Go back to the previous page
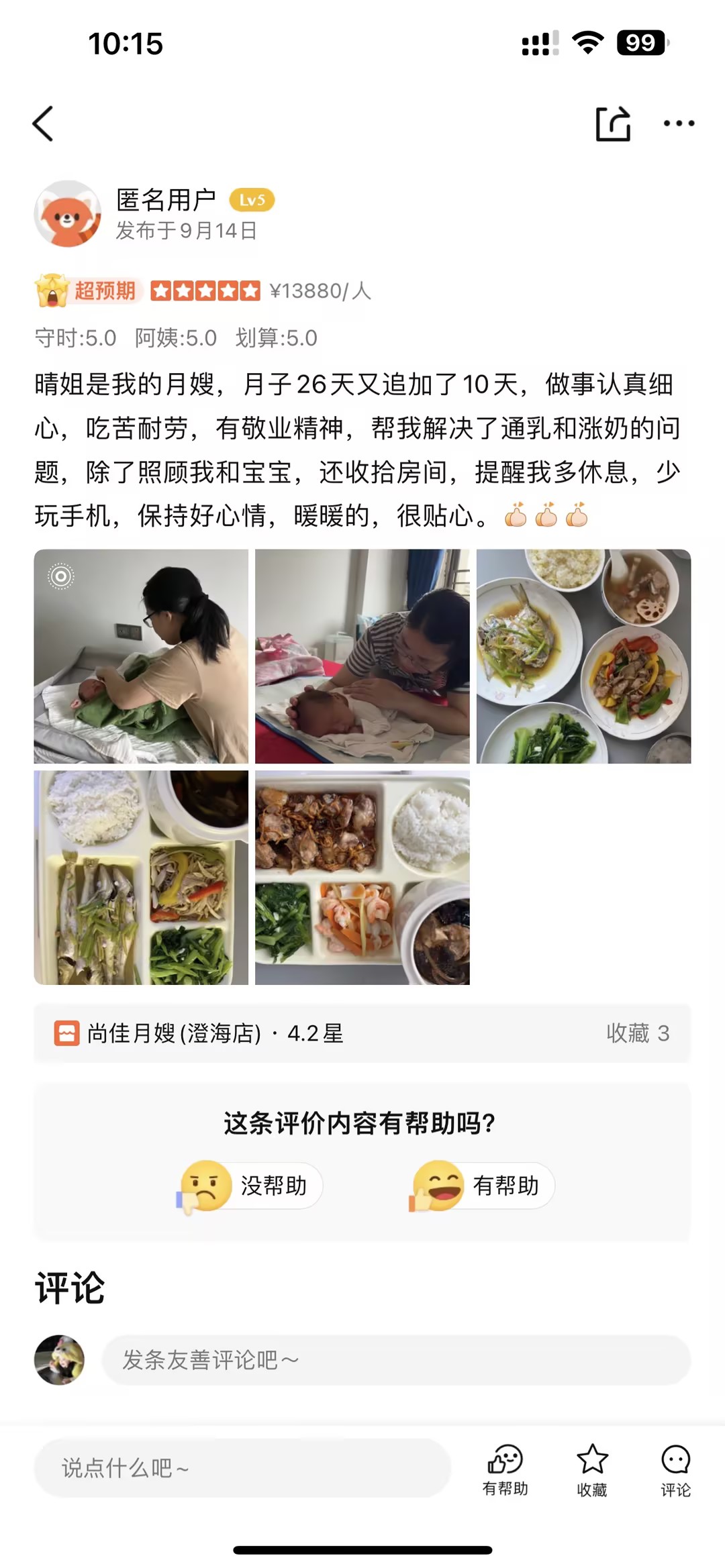The width and height of the screenshot is (725, 1568). [x=43, y=124]
